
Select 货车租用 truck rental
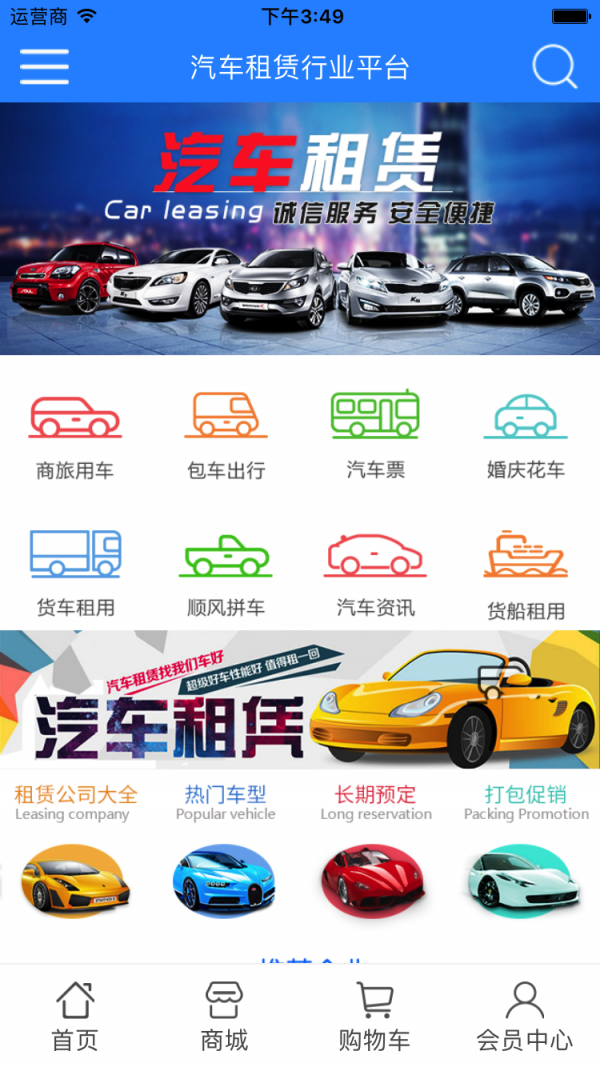tap(75, 573)
